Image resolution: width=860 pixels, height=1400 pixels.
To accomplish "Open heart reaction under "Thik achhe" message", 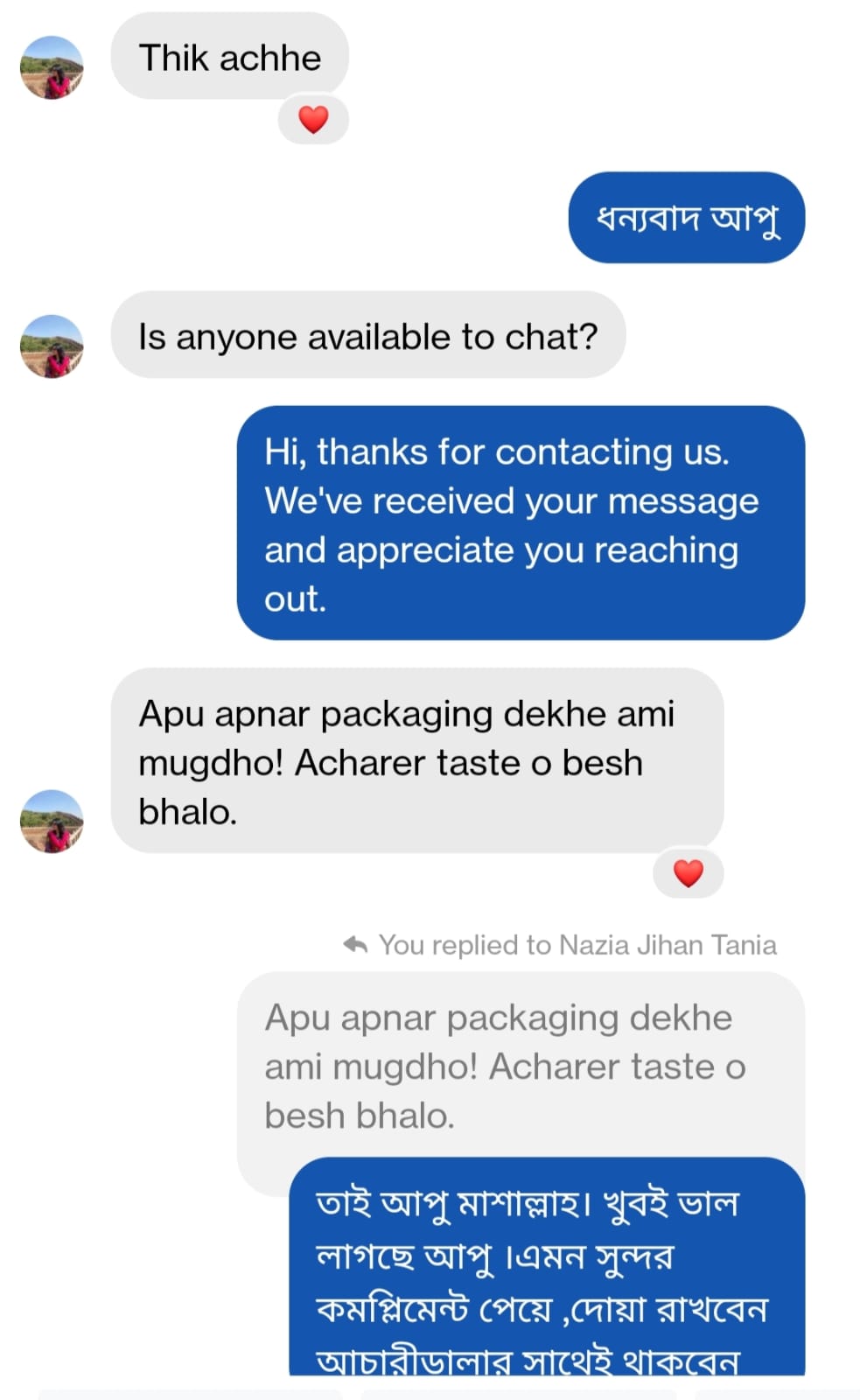I will coord(313,119).
